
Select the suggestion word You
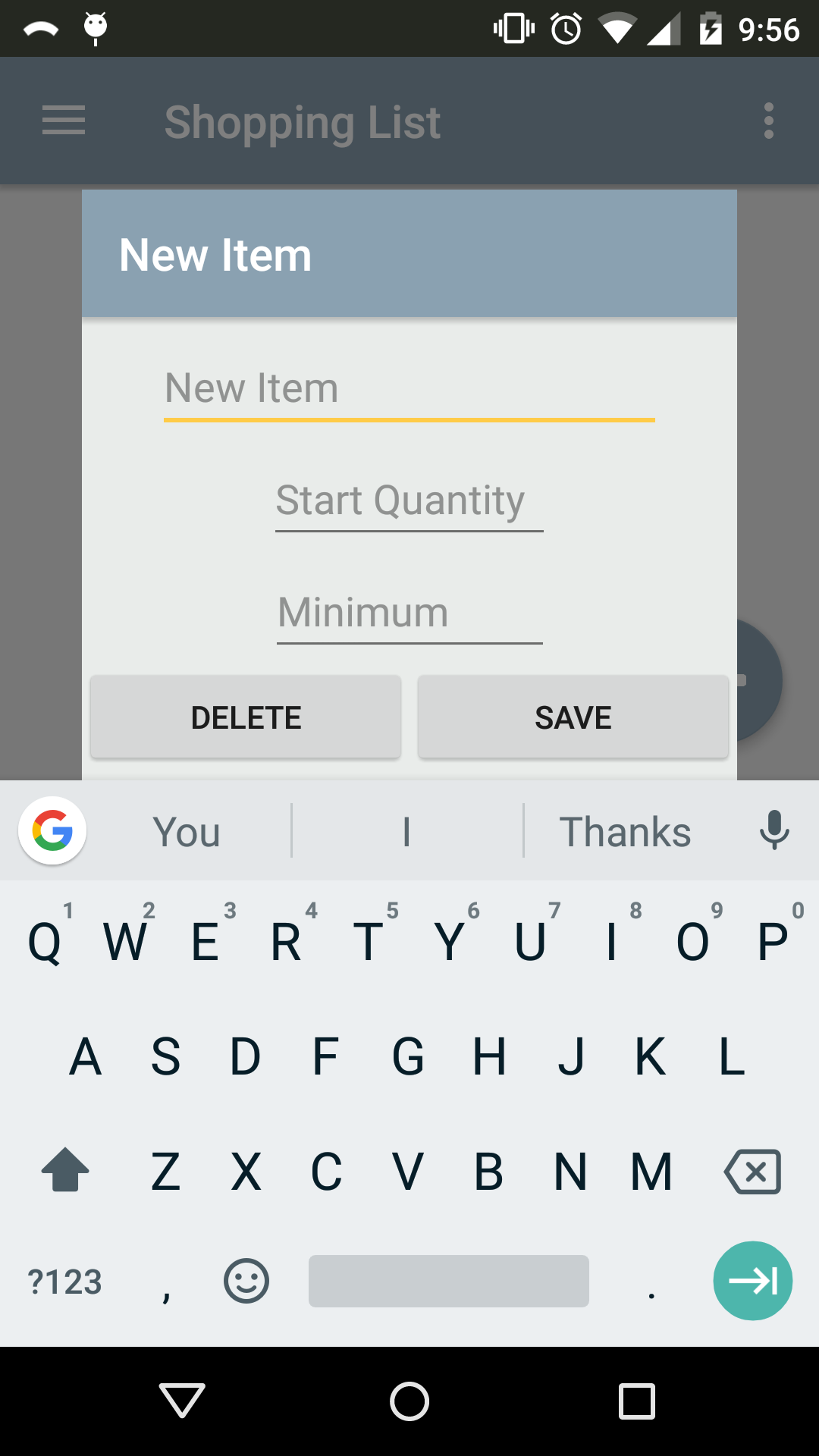(187, 830)
